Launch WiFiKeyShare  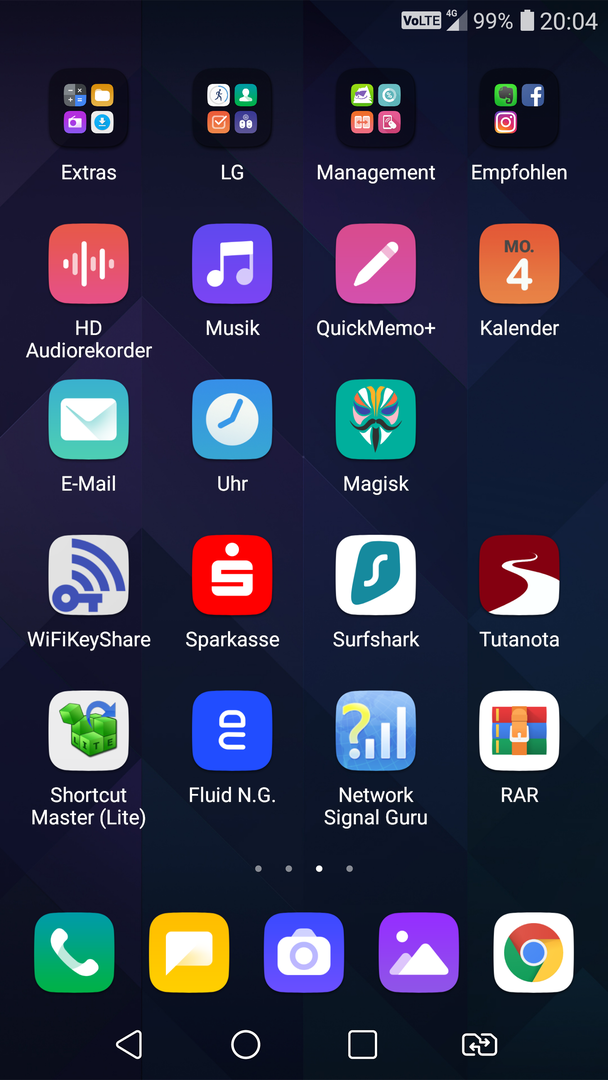89,576
